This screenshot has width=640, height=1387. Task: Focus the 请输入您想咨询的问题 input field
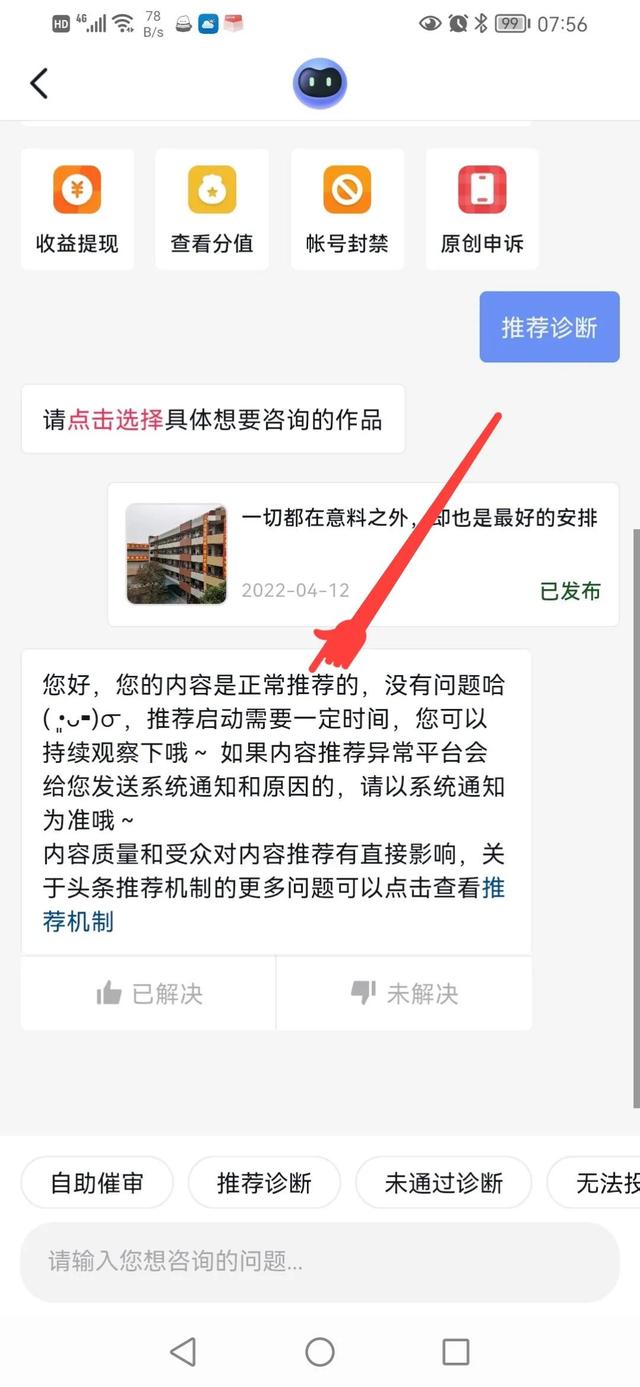pos(320,1262)
